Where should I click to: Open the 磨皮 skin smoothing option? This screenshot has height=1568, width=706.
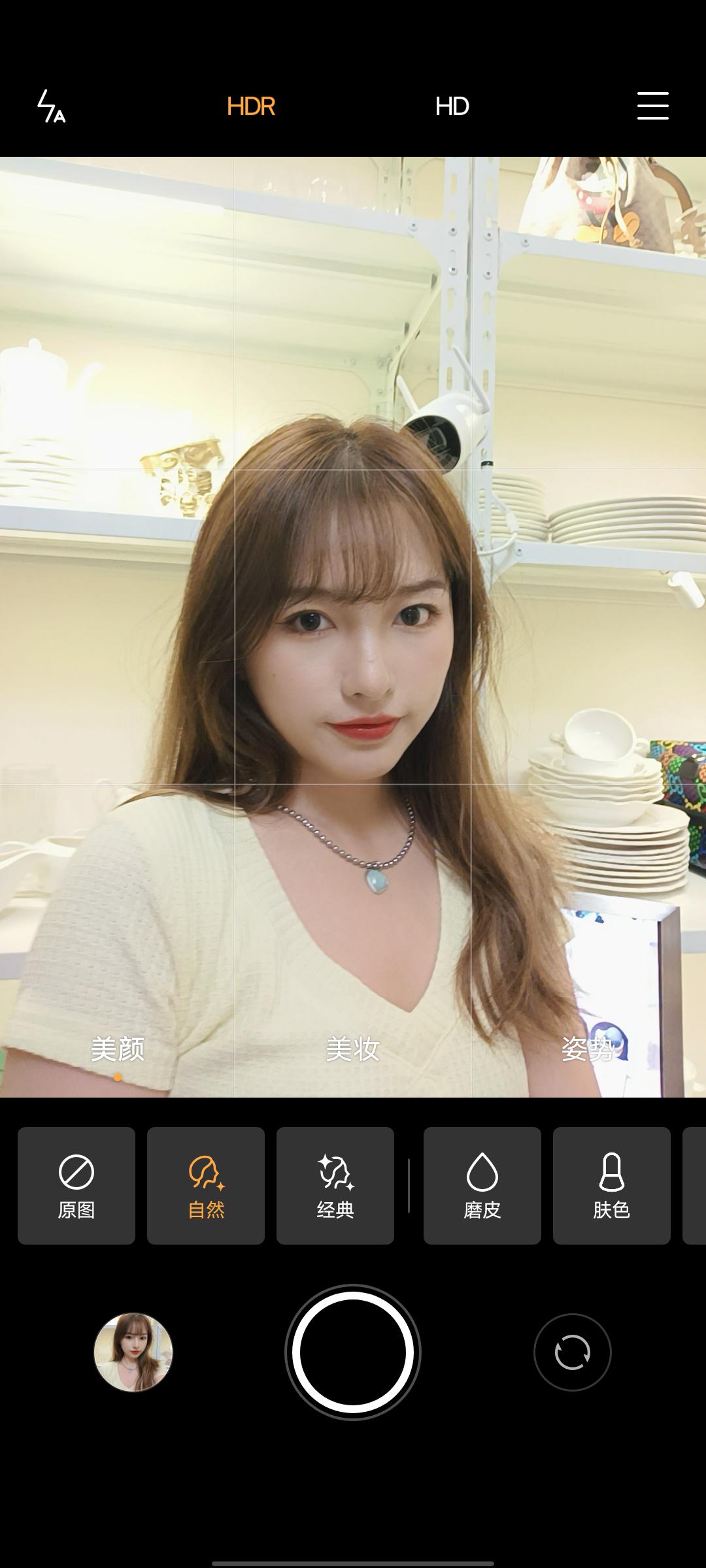(x=482, y=1185)
